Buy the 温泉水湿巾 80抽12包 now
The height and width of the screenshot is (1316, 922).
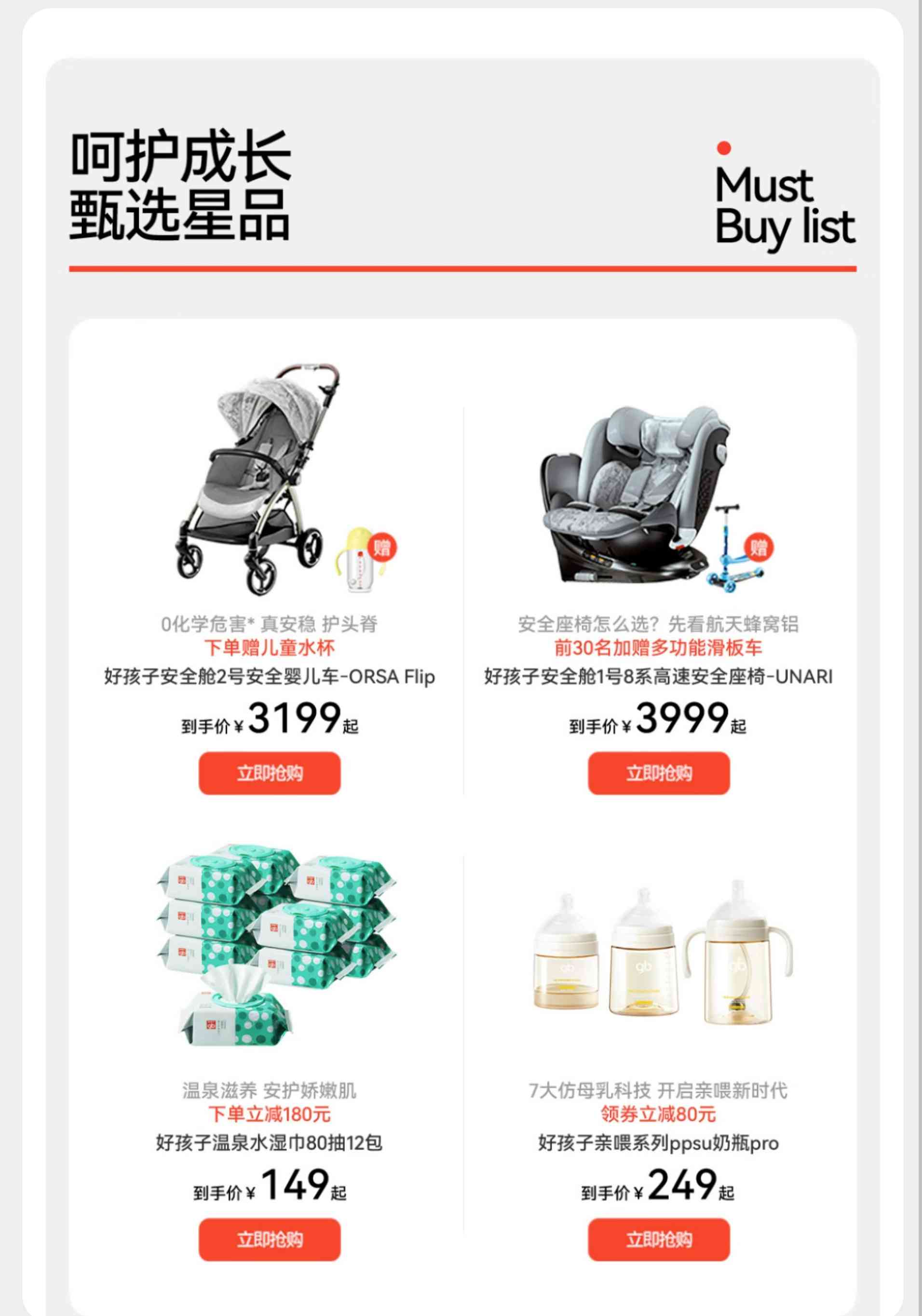pos(270,1239)
